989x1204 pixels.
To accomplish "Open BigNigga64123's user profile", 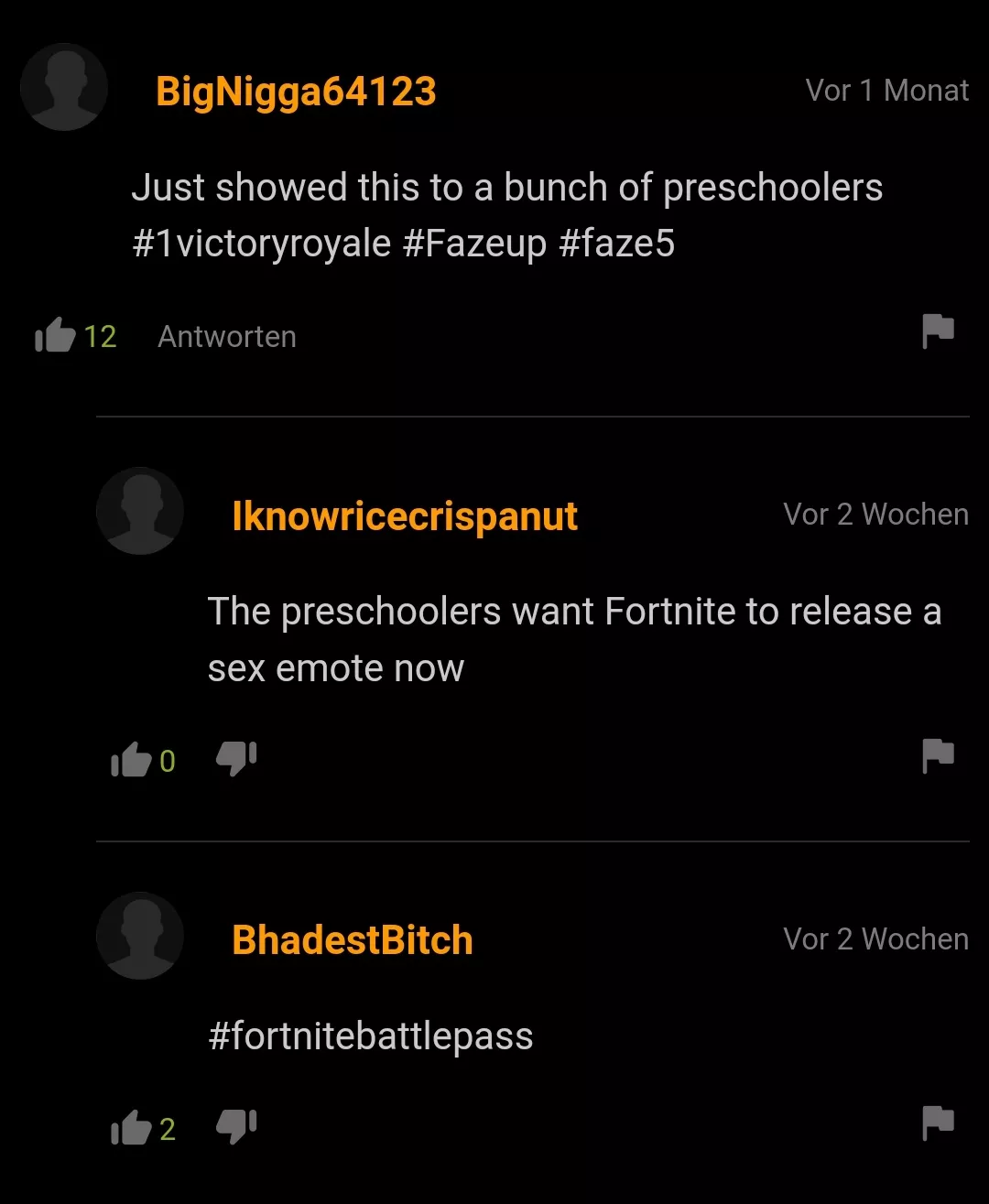I will click(x=296, y=90).
